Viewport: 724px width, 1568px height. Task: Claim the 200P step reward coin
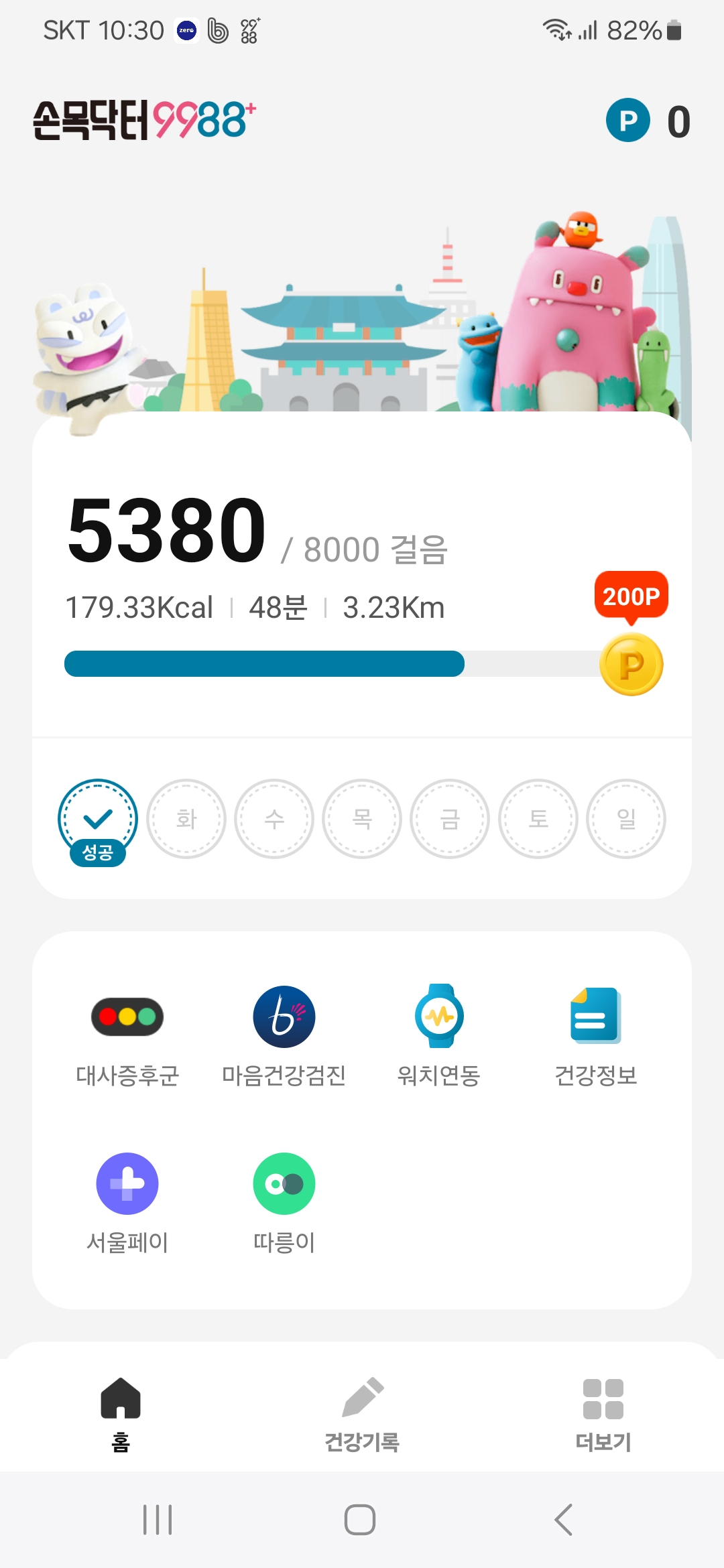pyautogui.click(x=631, y=664)
